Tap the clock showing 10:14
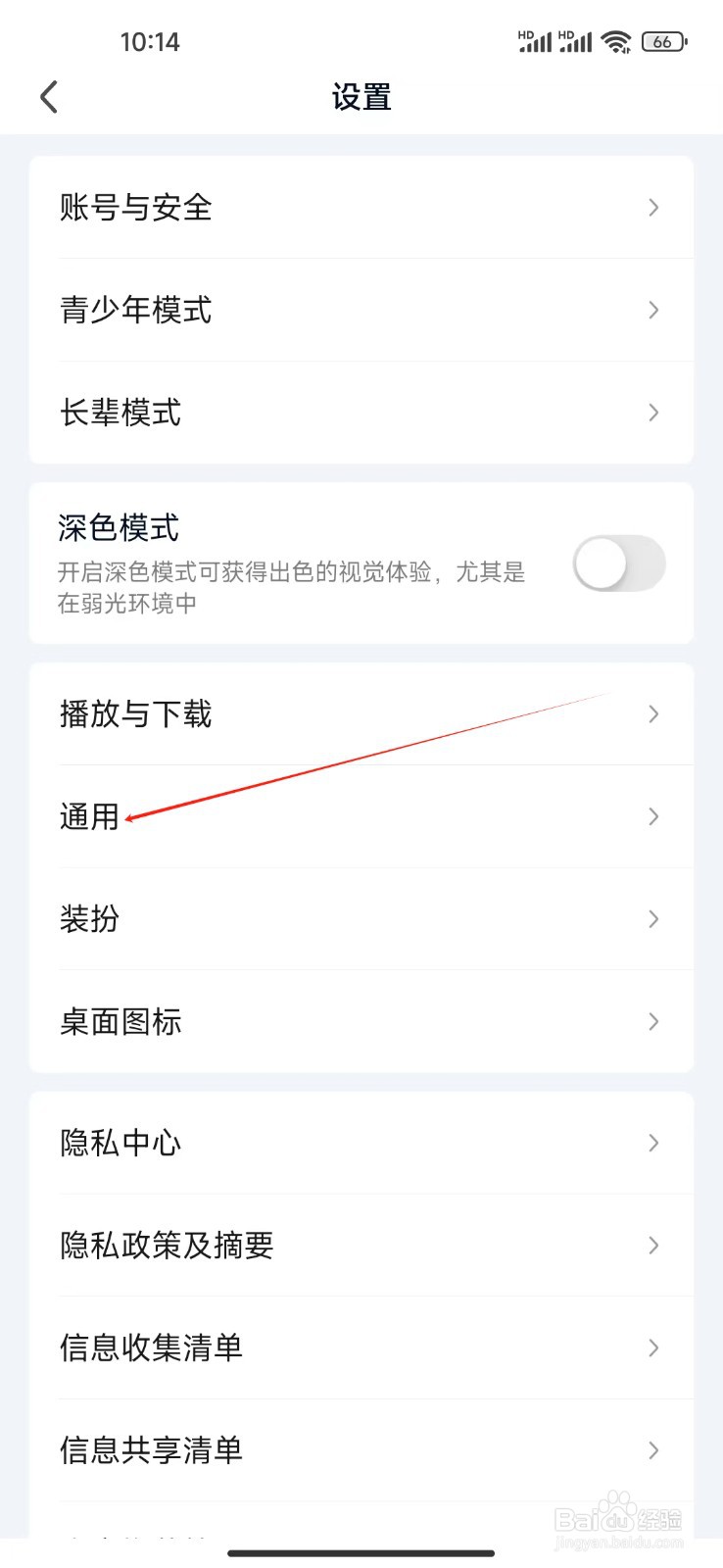 coord(151,41)
